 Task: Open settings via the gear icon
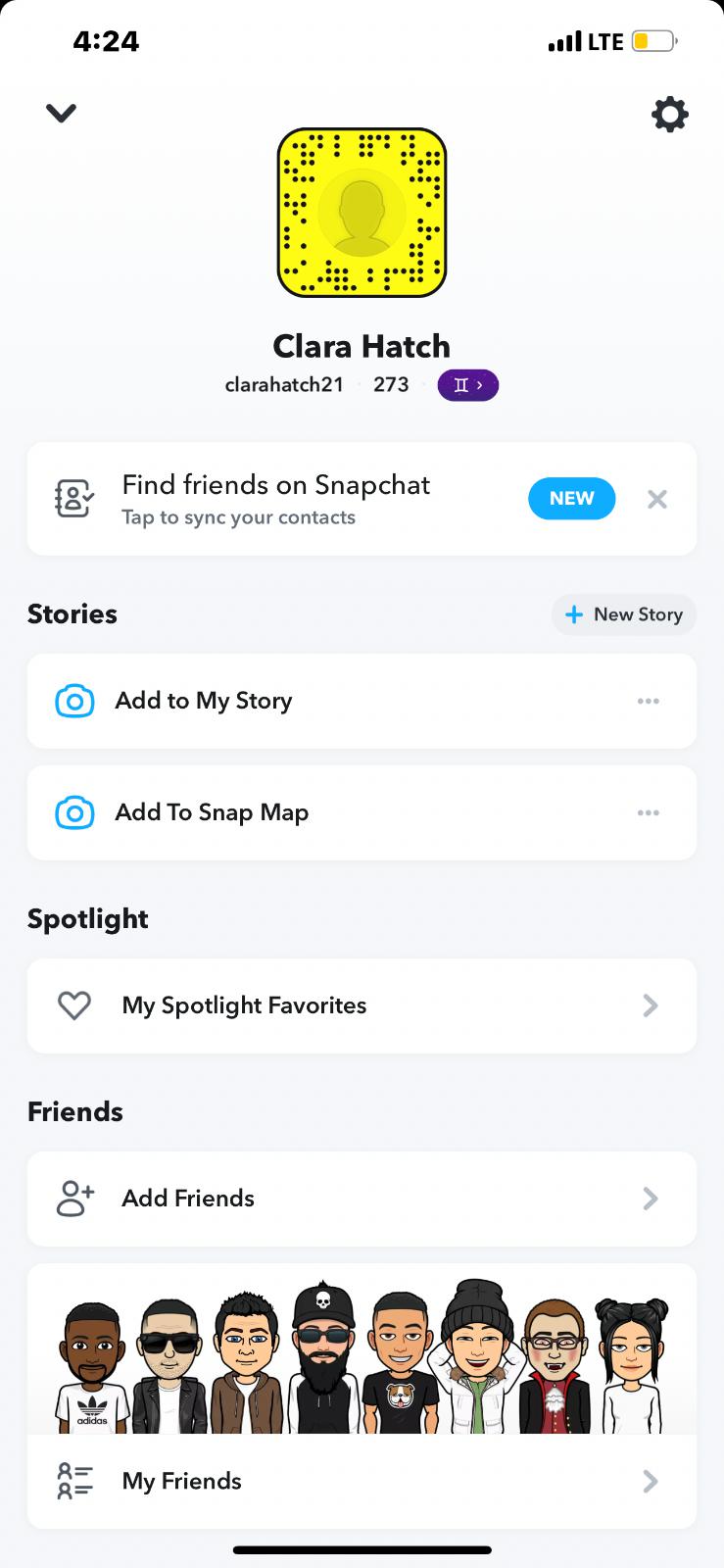(670, 115)
